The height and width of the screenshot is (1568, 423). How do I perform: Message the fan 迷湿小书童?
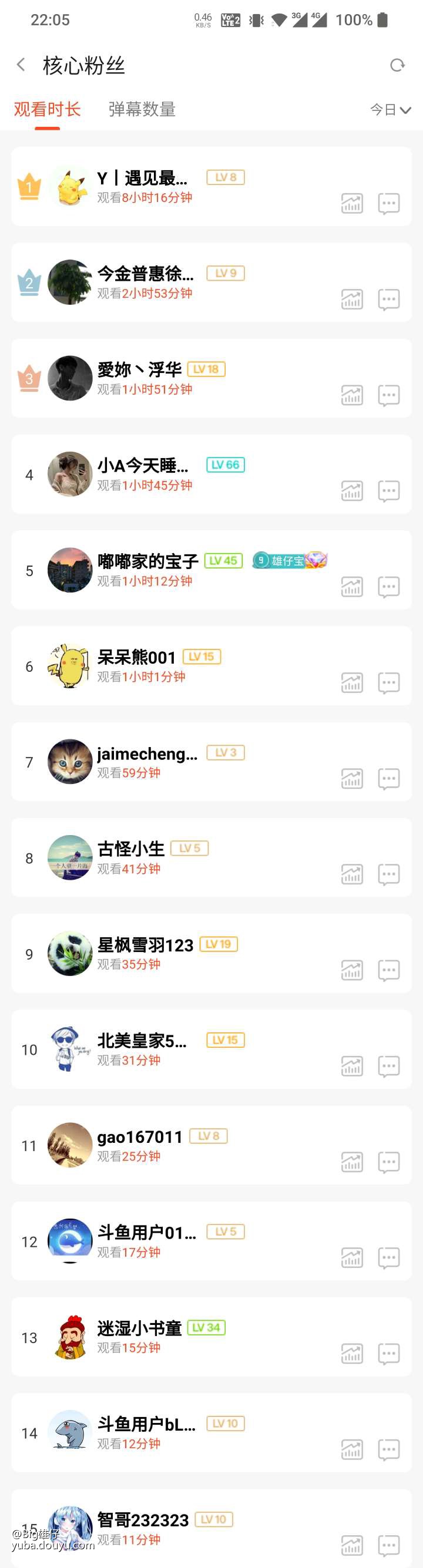coord(389,1354)
